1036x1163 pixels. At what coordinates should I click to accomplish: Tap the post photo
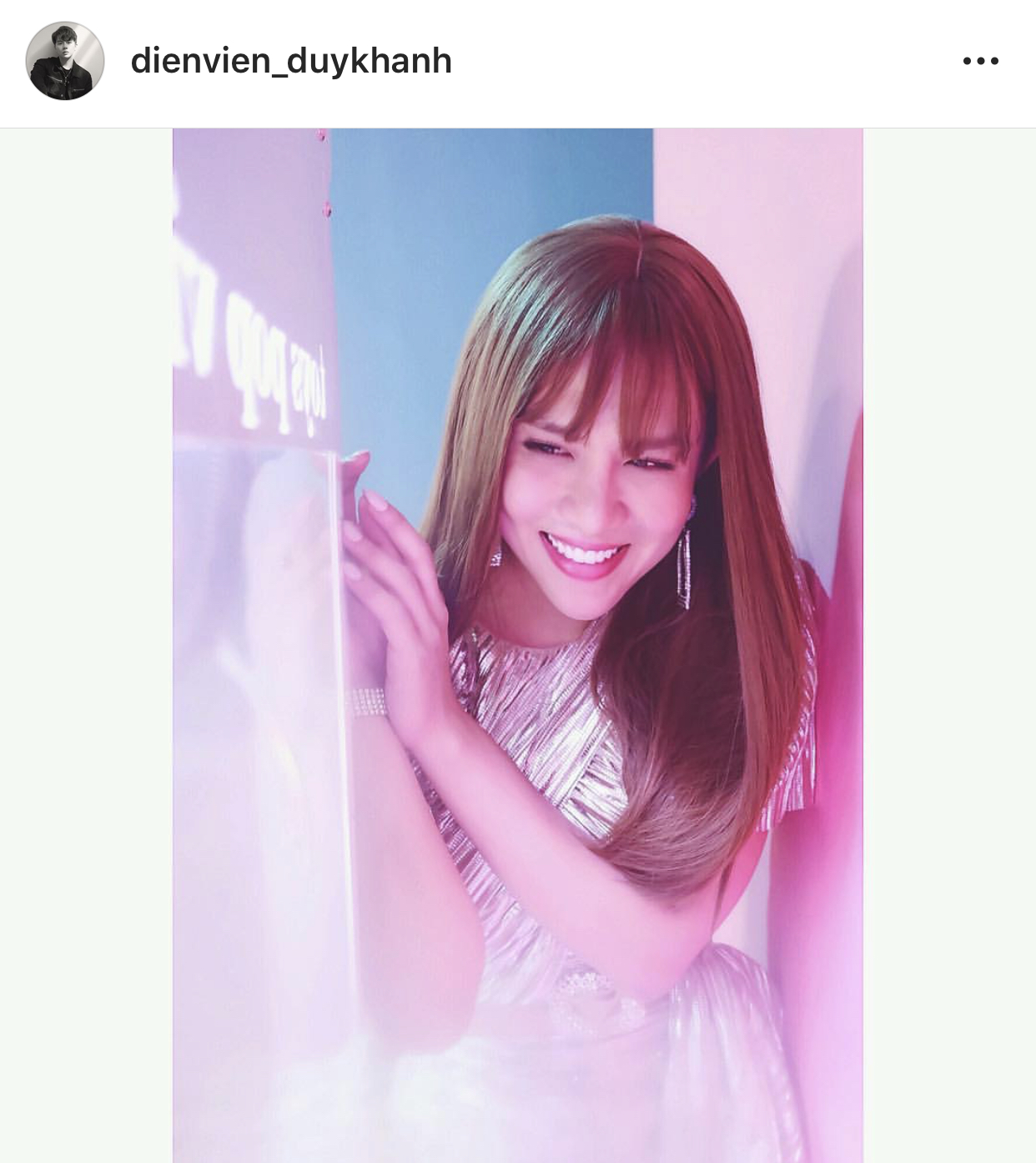[x=517, y=644]
